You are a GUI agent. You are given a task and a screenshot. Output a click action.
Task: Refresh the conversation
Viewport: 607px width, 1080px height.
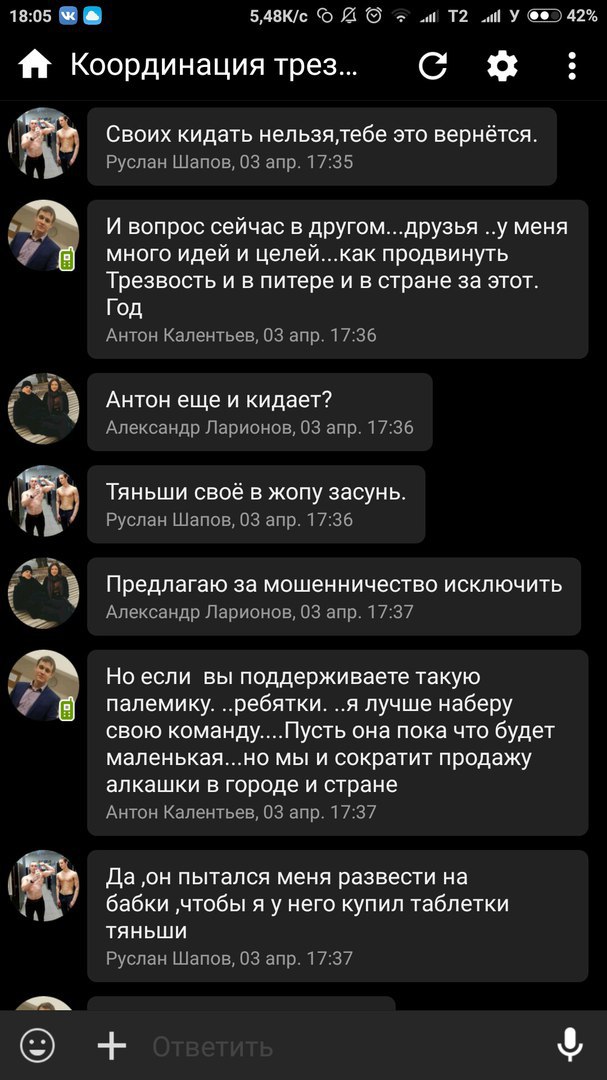[433, 66]
